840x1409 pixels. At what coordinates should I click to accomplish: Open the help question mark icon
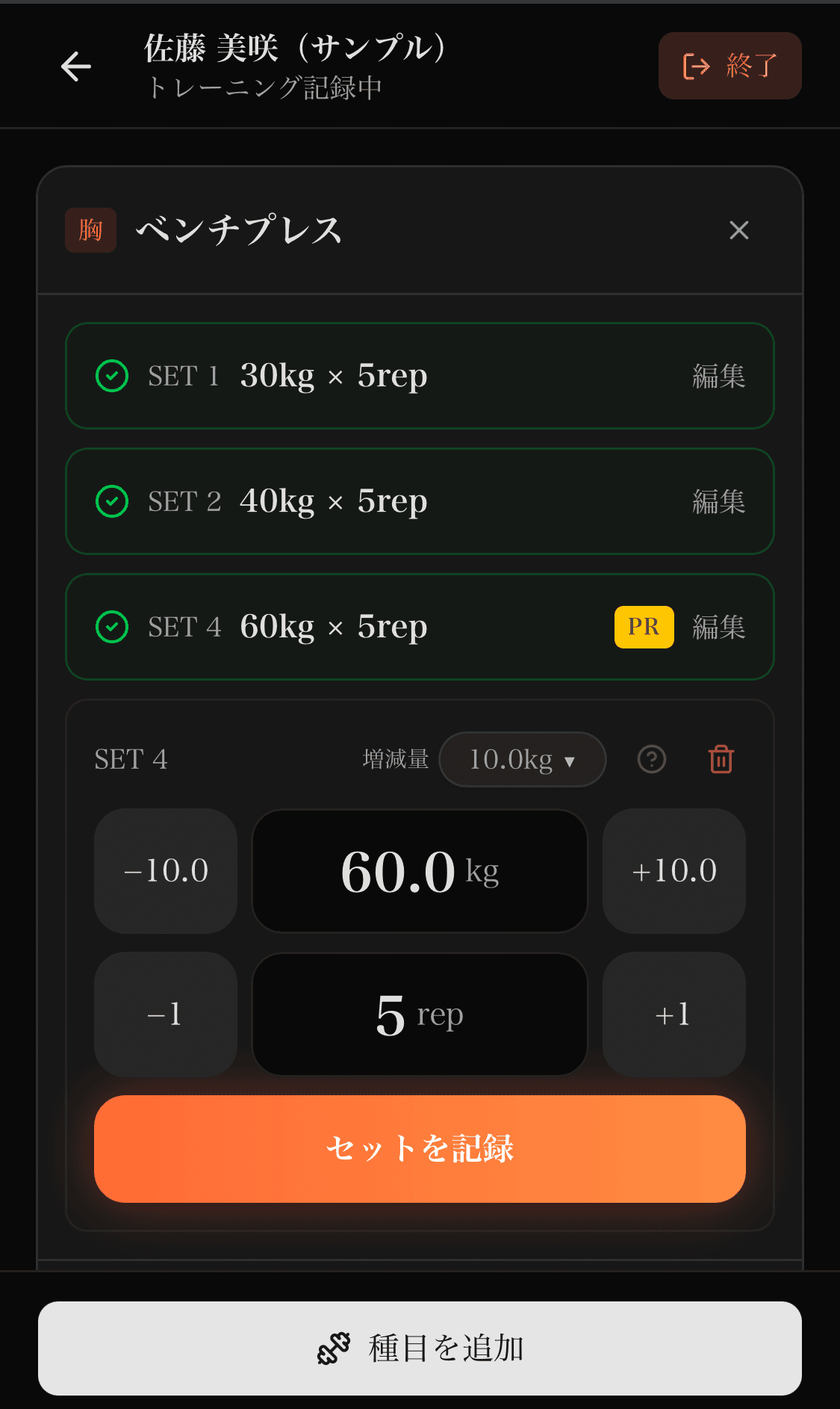(651, 760)
